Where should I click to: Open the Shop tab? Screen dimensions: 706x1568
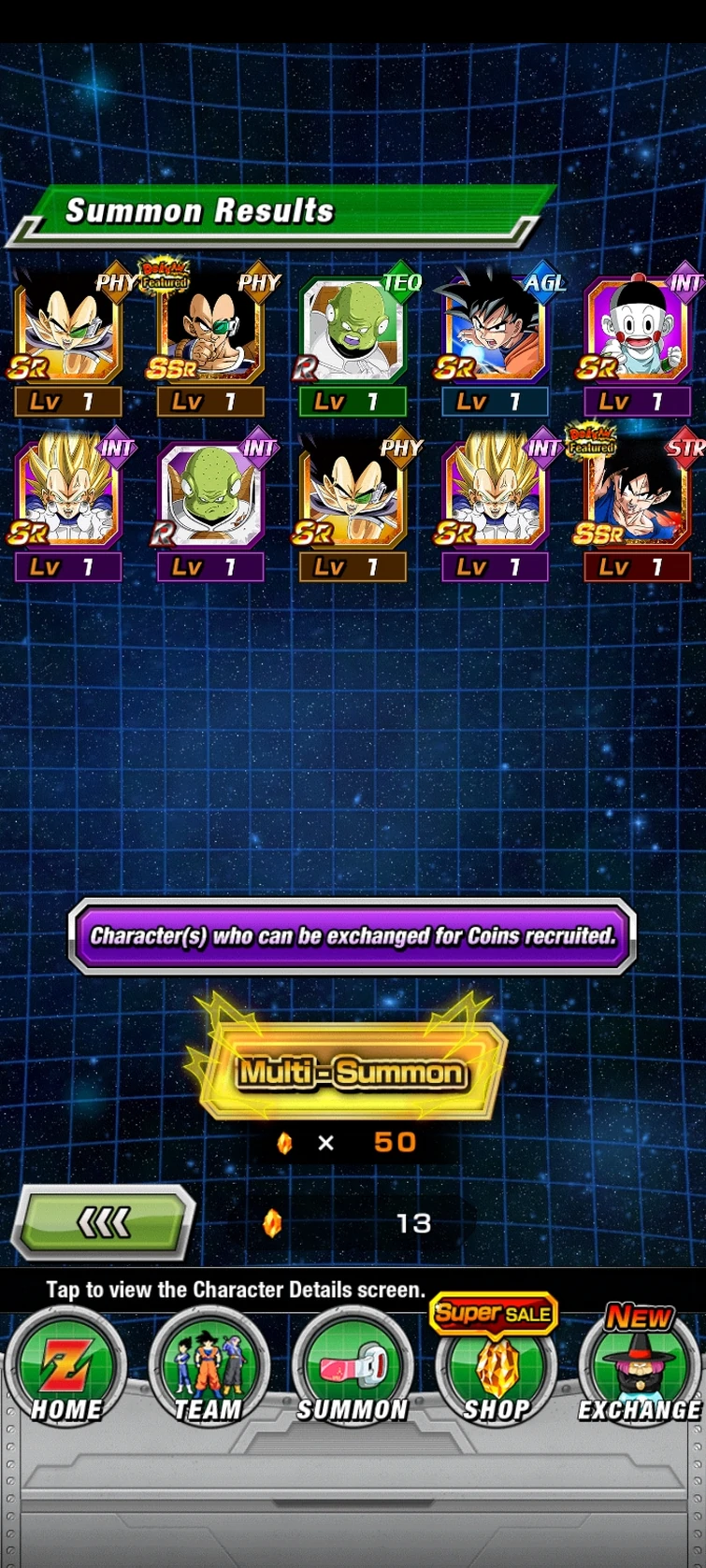tap(496, 1368)
